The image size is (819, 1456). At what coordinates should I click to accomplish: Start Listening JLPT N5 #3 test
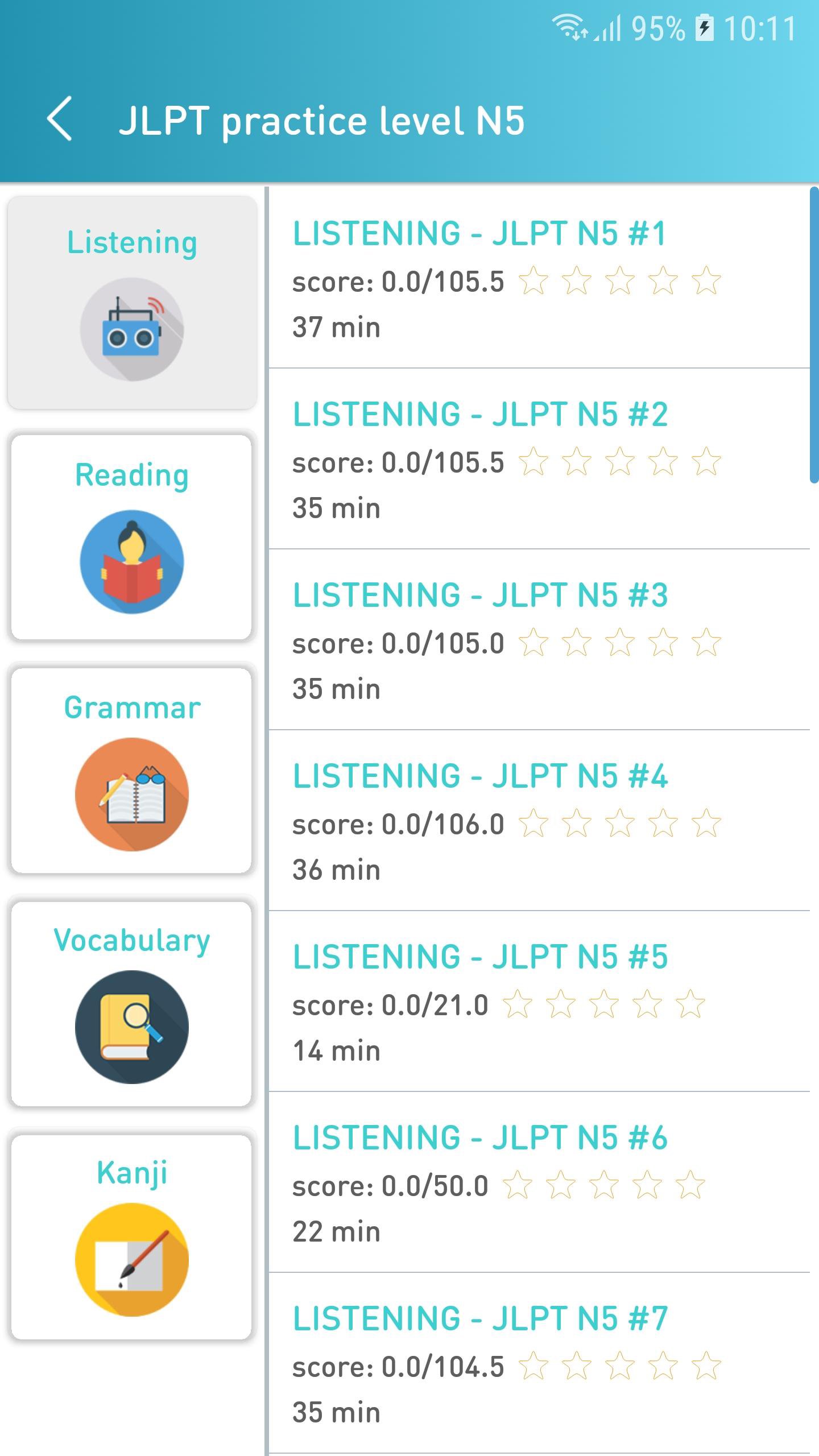click(x=537, y=640)
